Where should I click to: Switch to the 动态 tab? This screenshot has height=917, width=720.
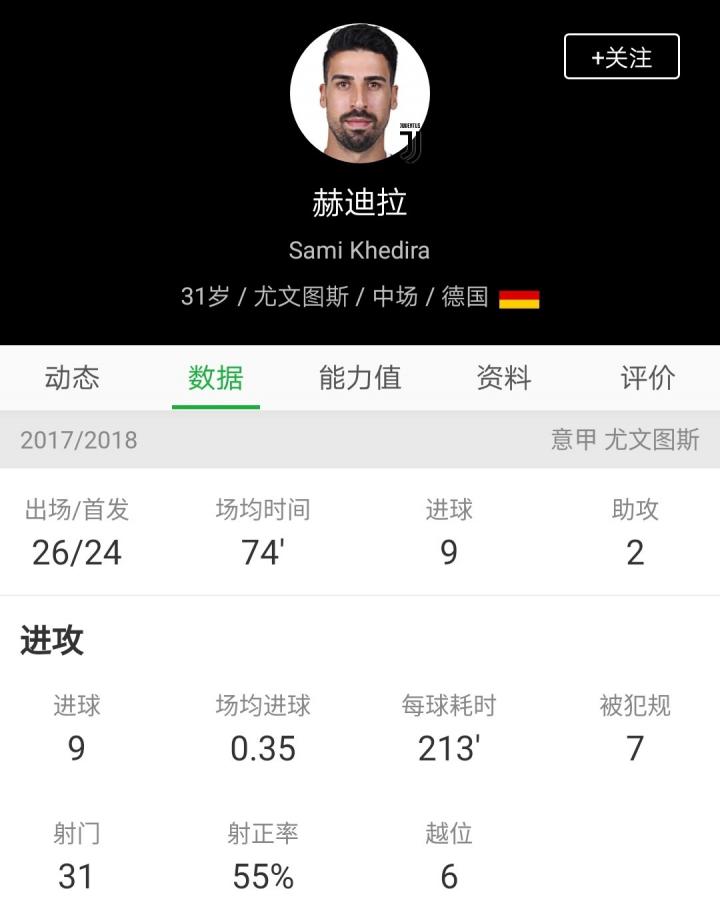pos(72,378)
